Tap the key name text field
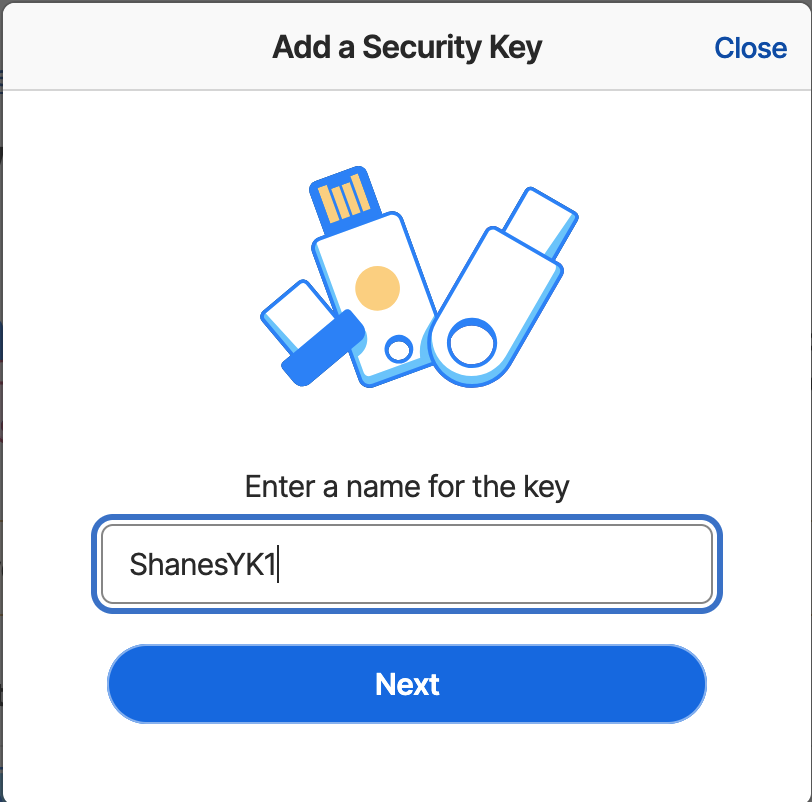This screenshot has height=802, width=812. click(x=406, y=564)
